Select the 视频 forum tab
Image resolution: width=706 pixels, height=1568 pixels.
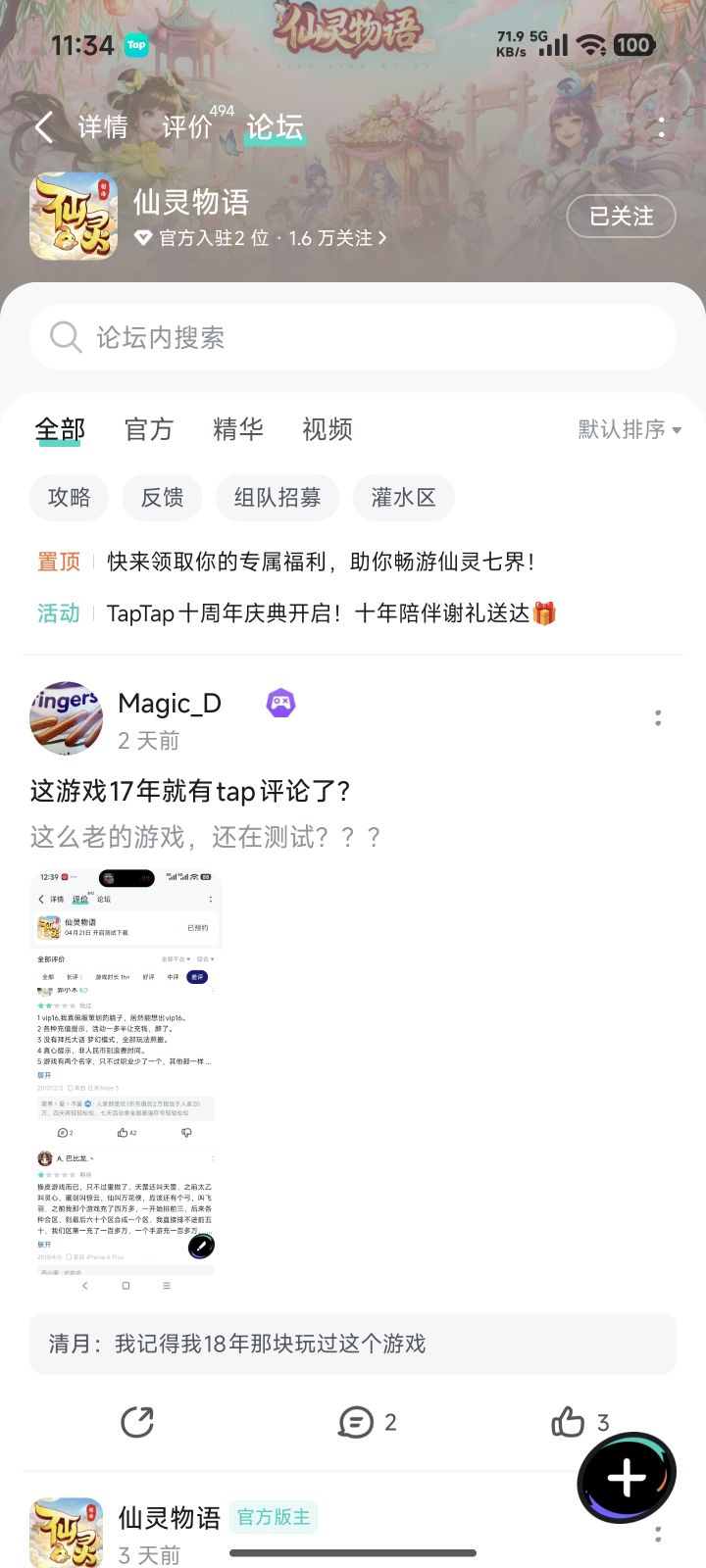click(328, 429)
